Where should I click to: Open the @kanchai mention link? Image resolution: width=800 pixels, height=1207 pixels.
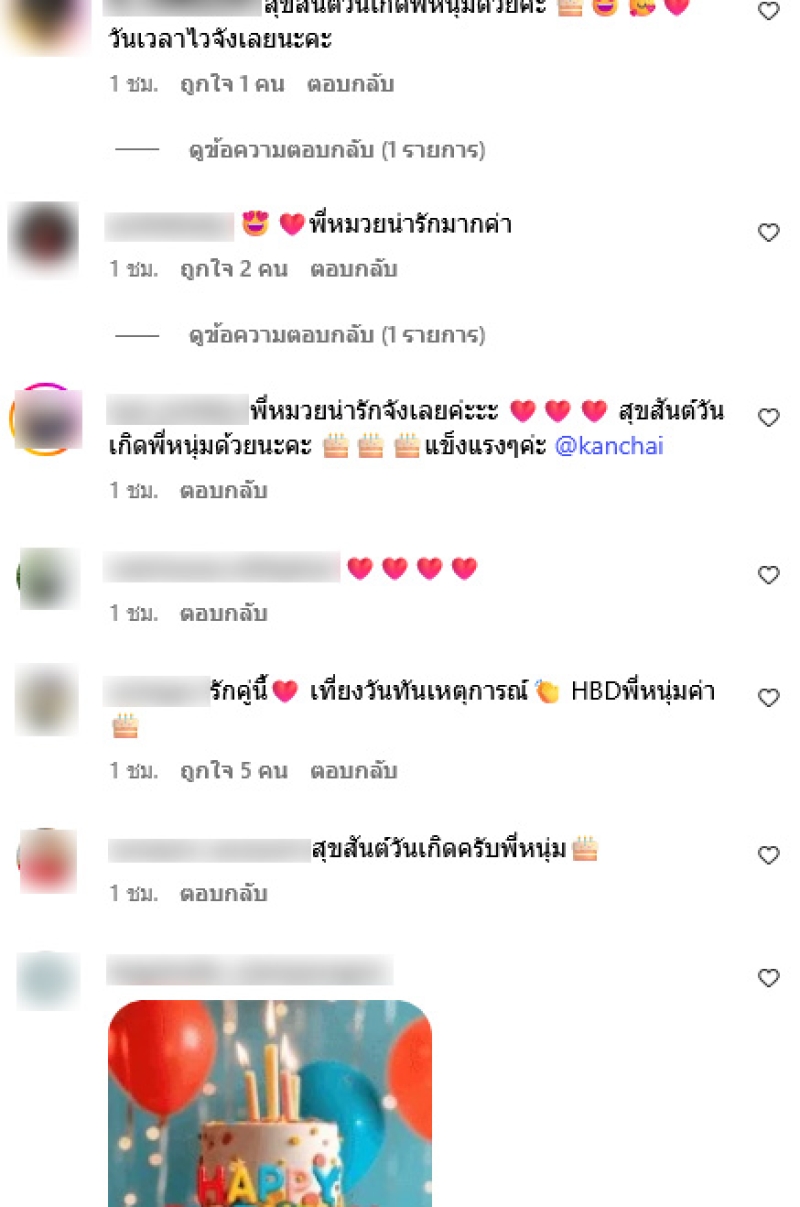click(608, 446)
